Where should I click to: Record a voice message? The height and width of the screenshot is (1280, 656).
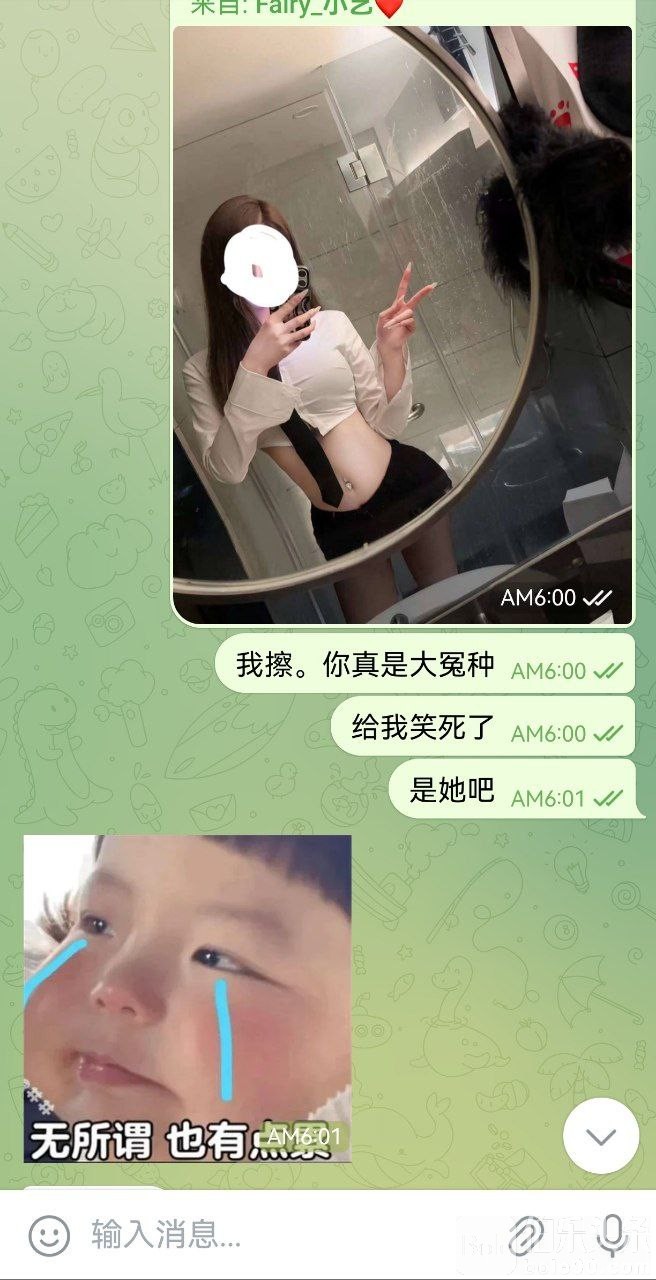point(611,1235)
